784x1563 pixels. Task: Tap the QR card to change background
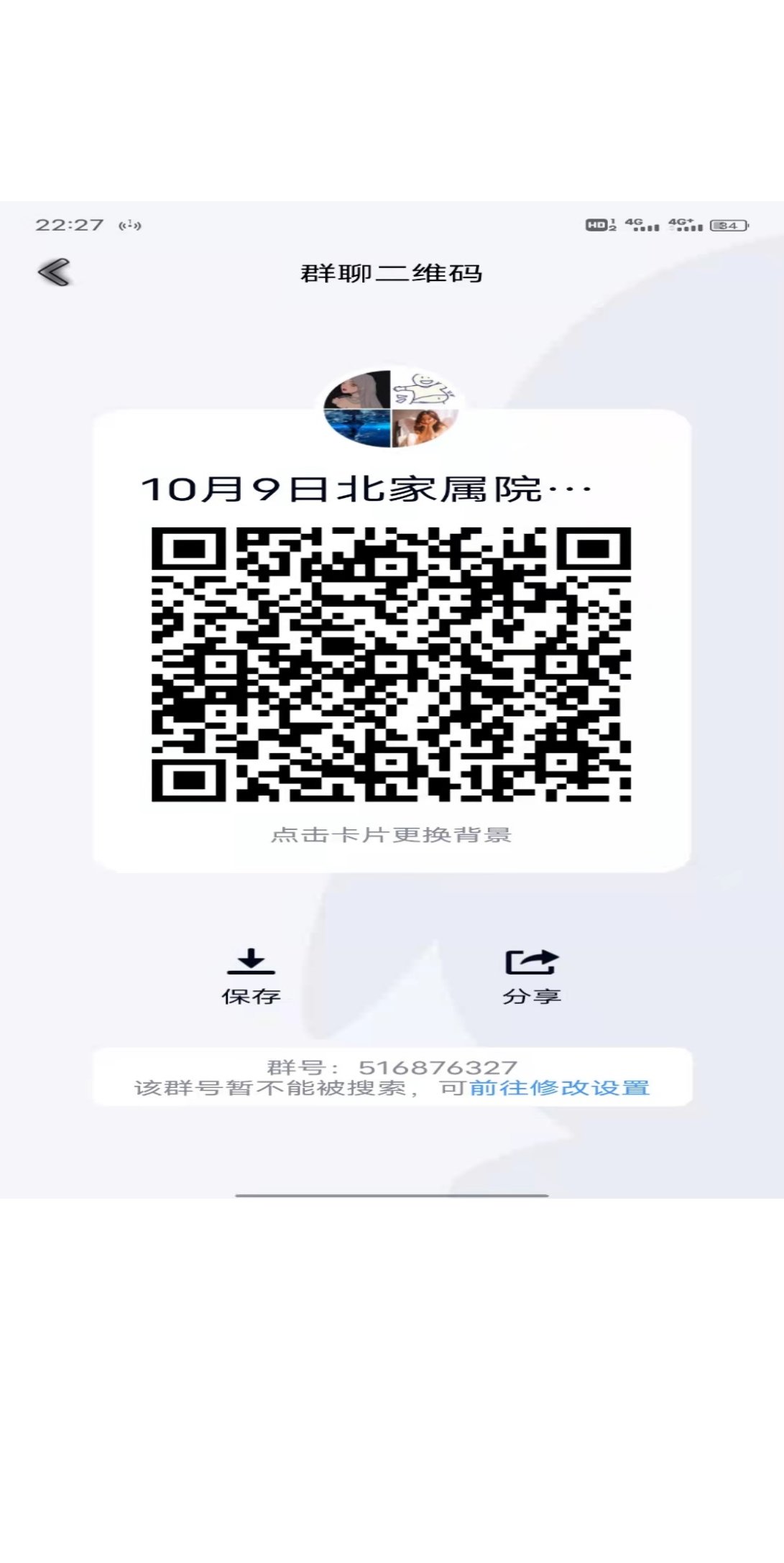391,834
